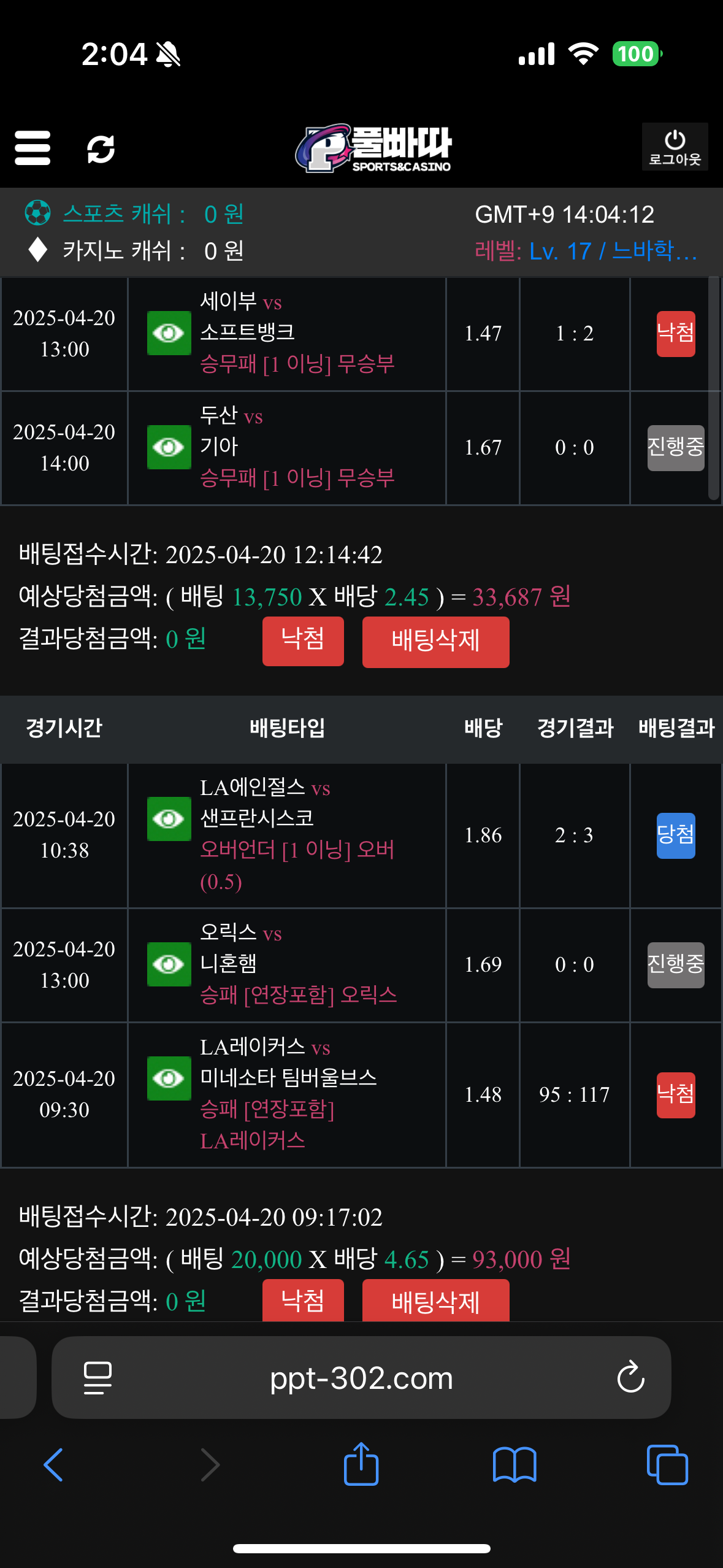
Task: Show open Safari tabs
Action: (x=667, y=1465)
